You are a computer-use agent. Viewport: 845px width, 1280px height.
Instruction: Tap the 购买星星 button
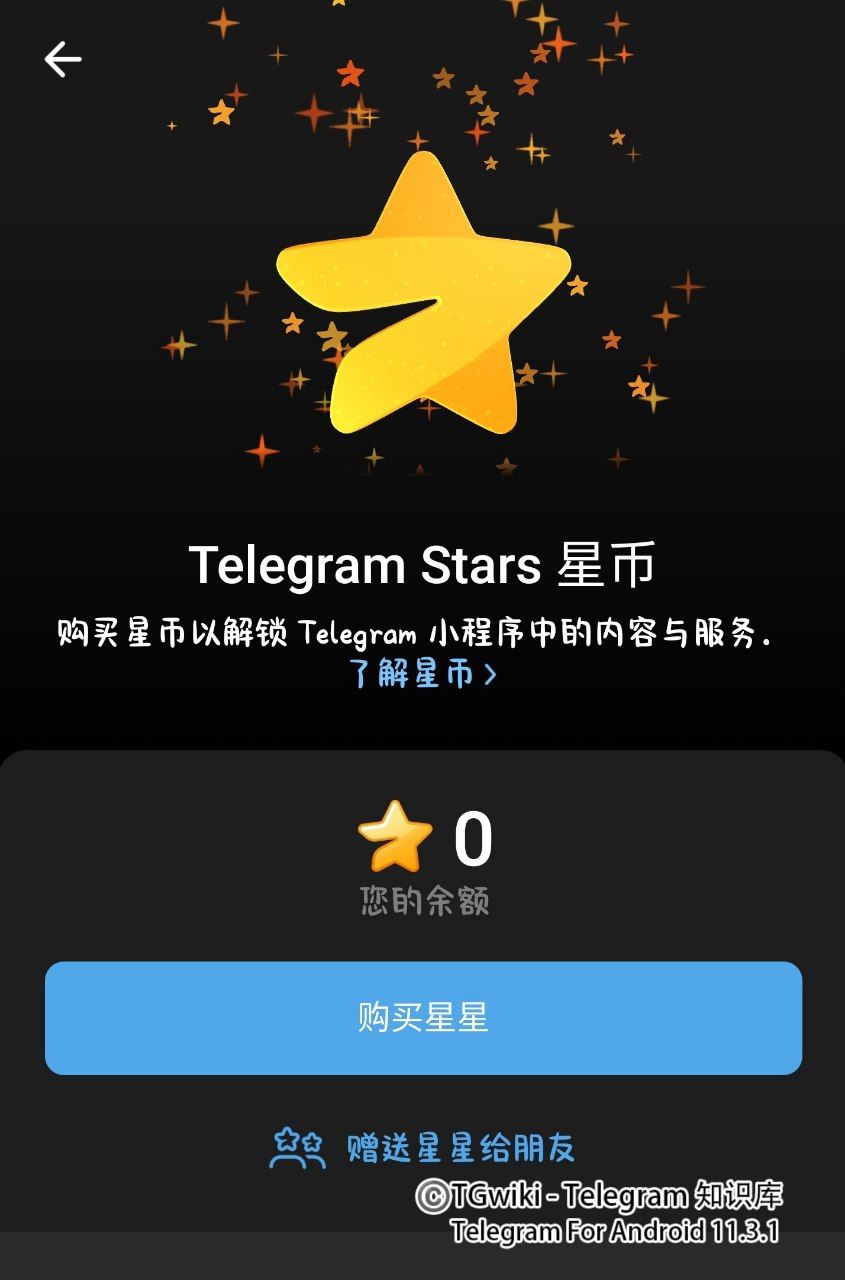[423, 1018]
